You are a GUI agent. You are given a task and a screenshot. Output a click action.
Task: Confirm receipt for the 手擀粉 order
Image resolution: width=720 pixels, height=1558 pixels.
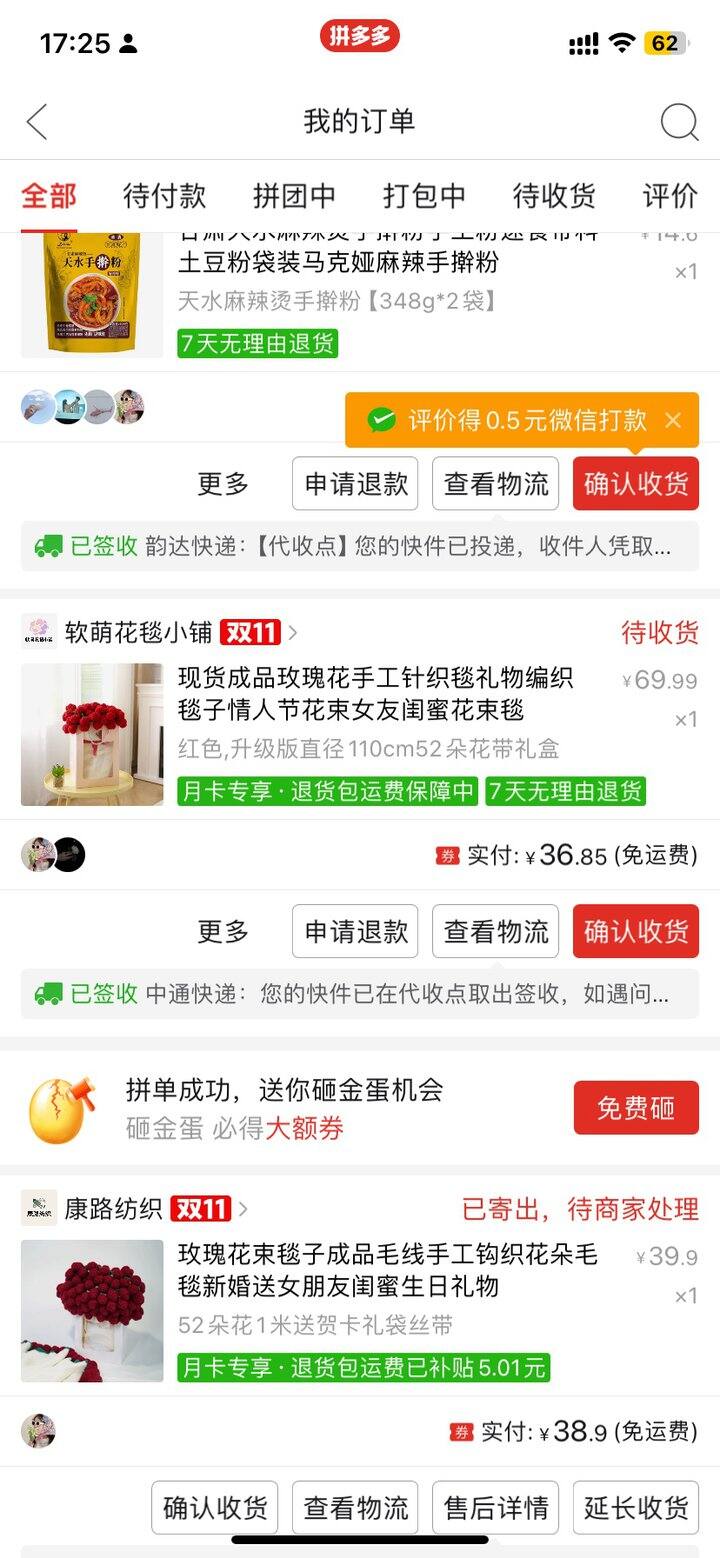tap(635, 484)
